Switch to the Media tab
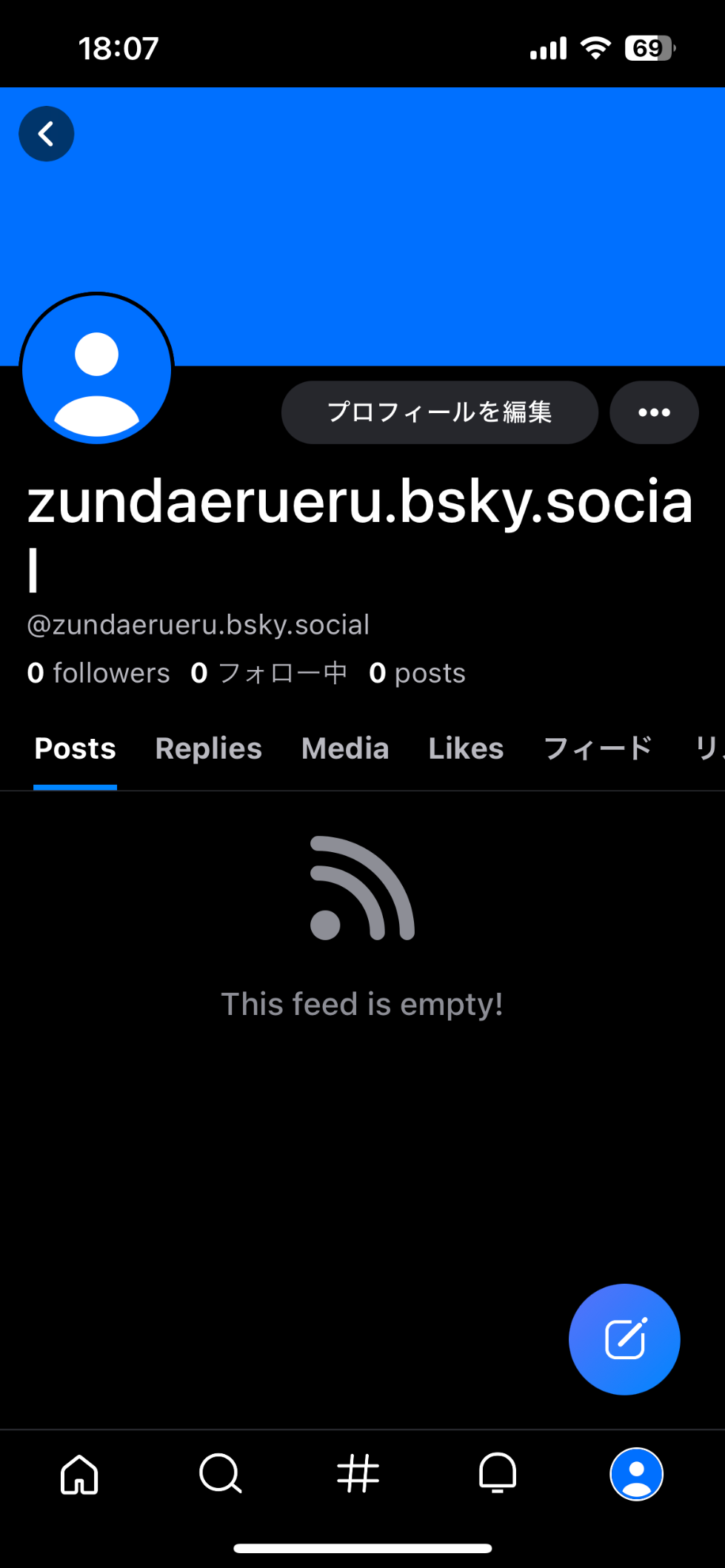The height and width of the screenshot is (1568, 725). 345,748
